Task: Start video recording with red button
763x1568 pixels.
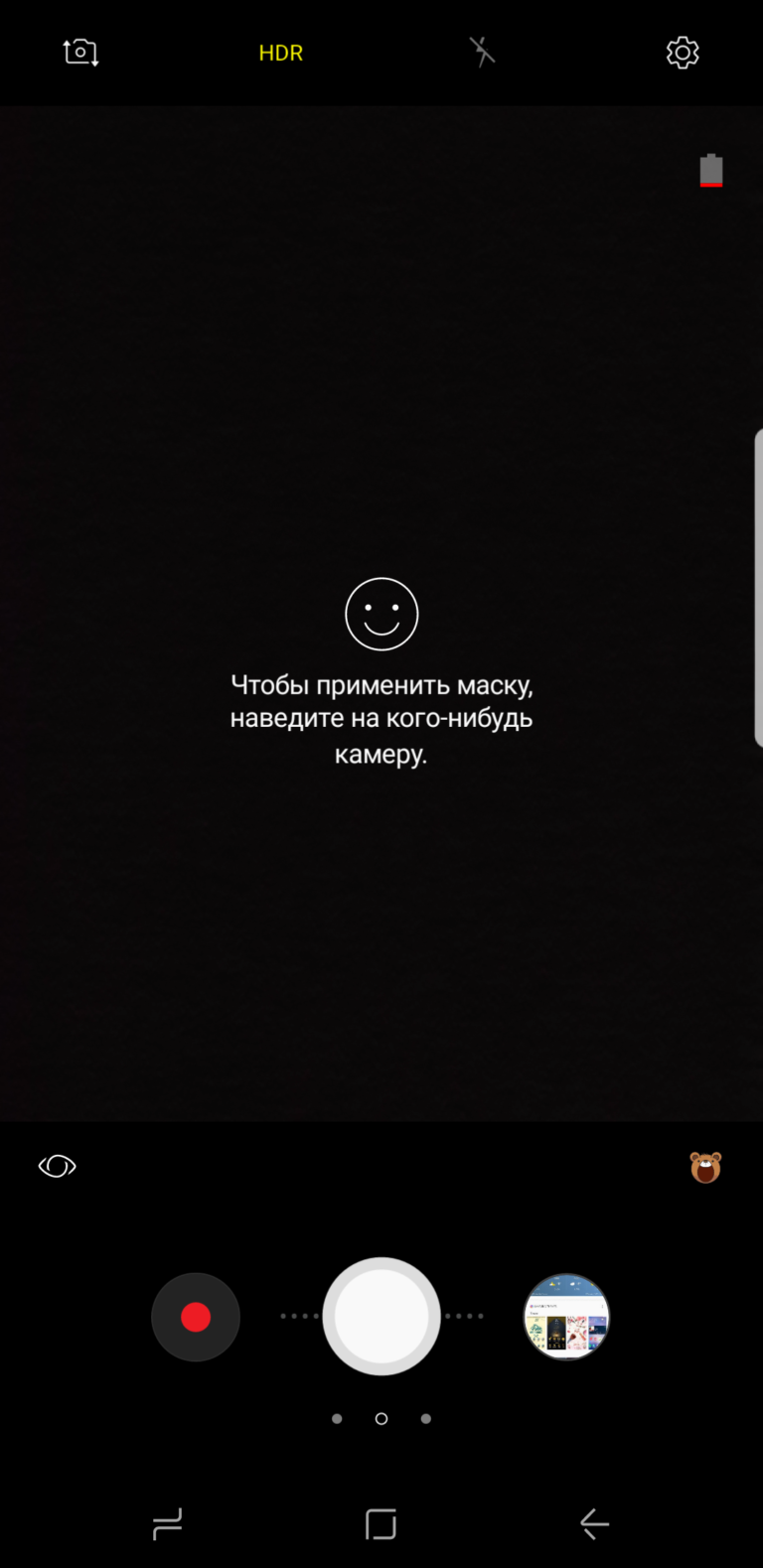Action: pyautogui.click(x=196, y=1317)
